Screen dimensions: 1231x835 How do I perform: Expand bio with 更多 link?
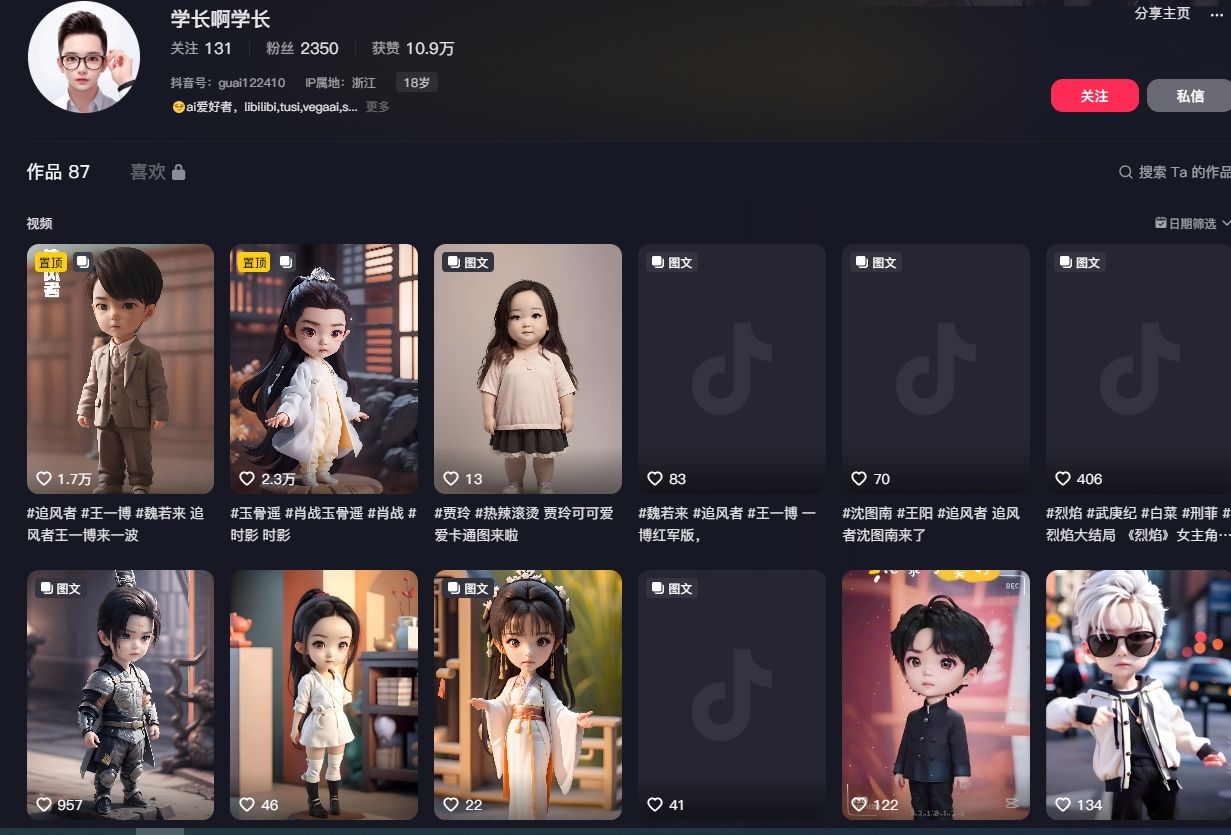pos(377,107)
